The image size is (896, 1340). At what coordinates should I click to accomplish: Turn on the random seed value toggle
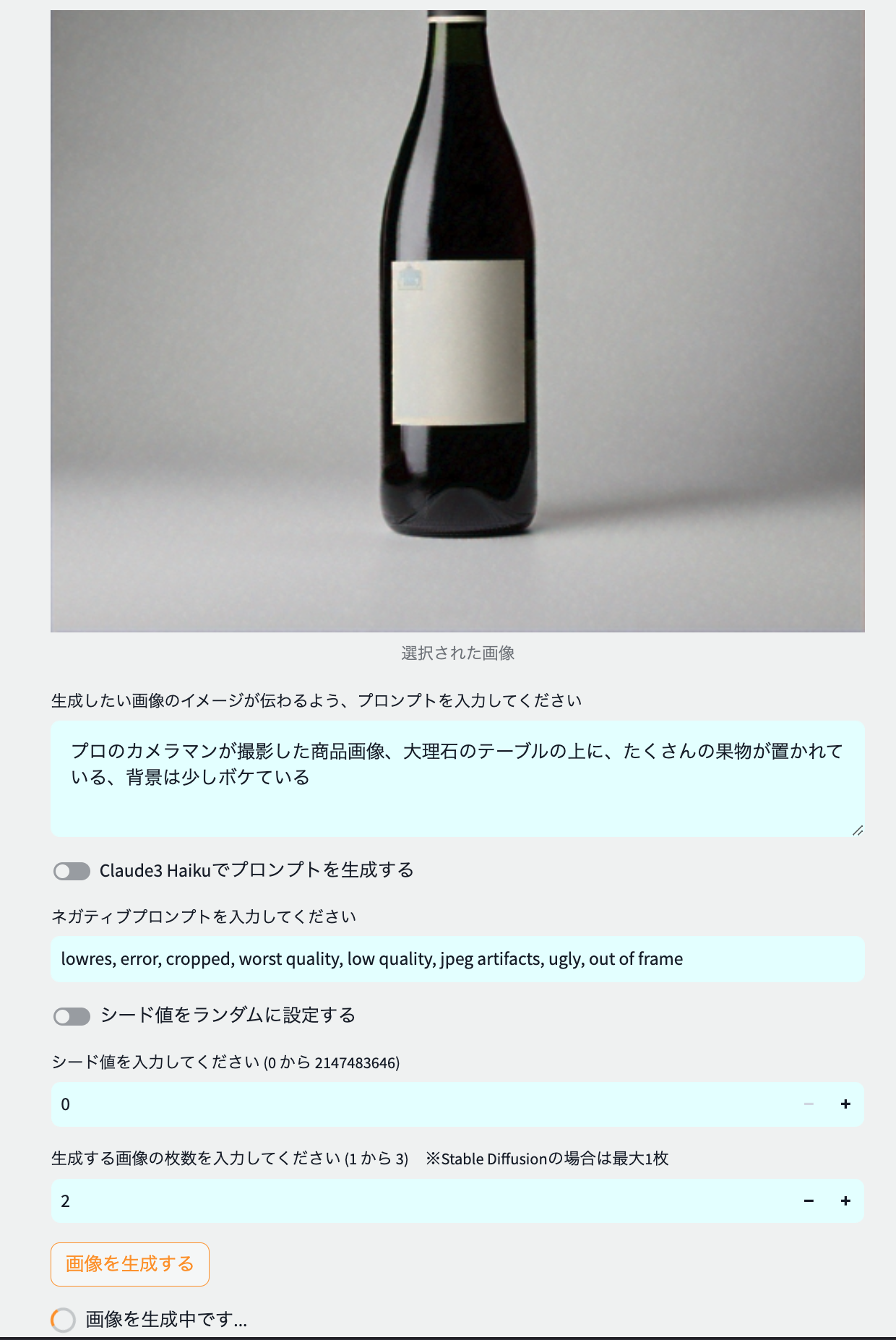click(72, 1016)
